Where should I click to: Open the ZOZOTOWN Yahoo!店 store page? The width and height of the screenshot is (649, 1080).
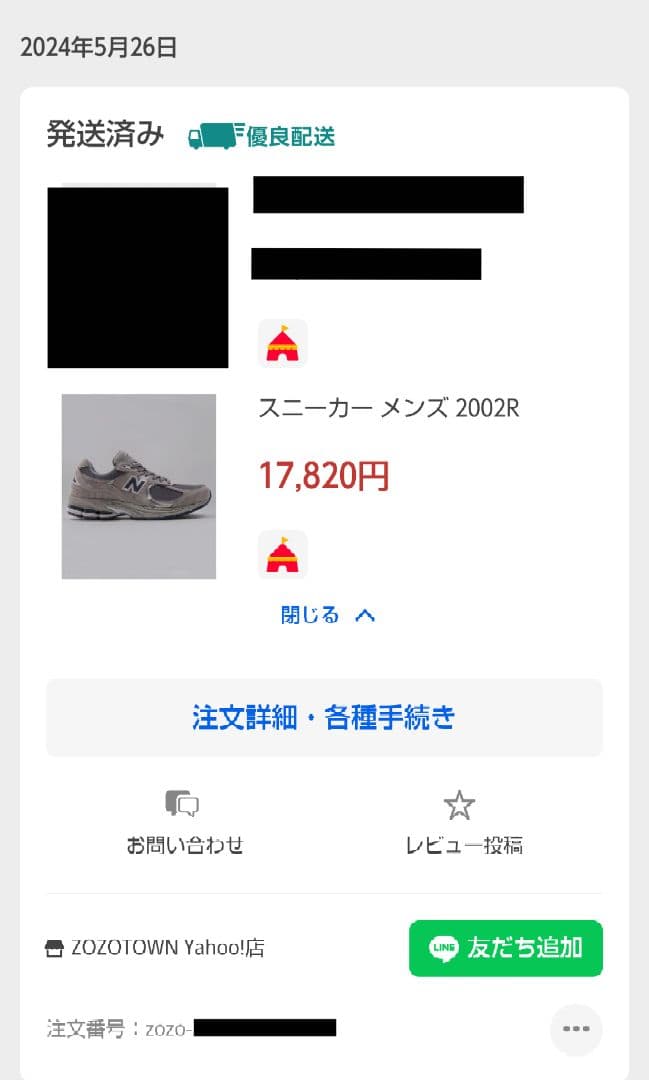(156, 948)
